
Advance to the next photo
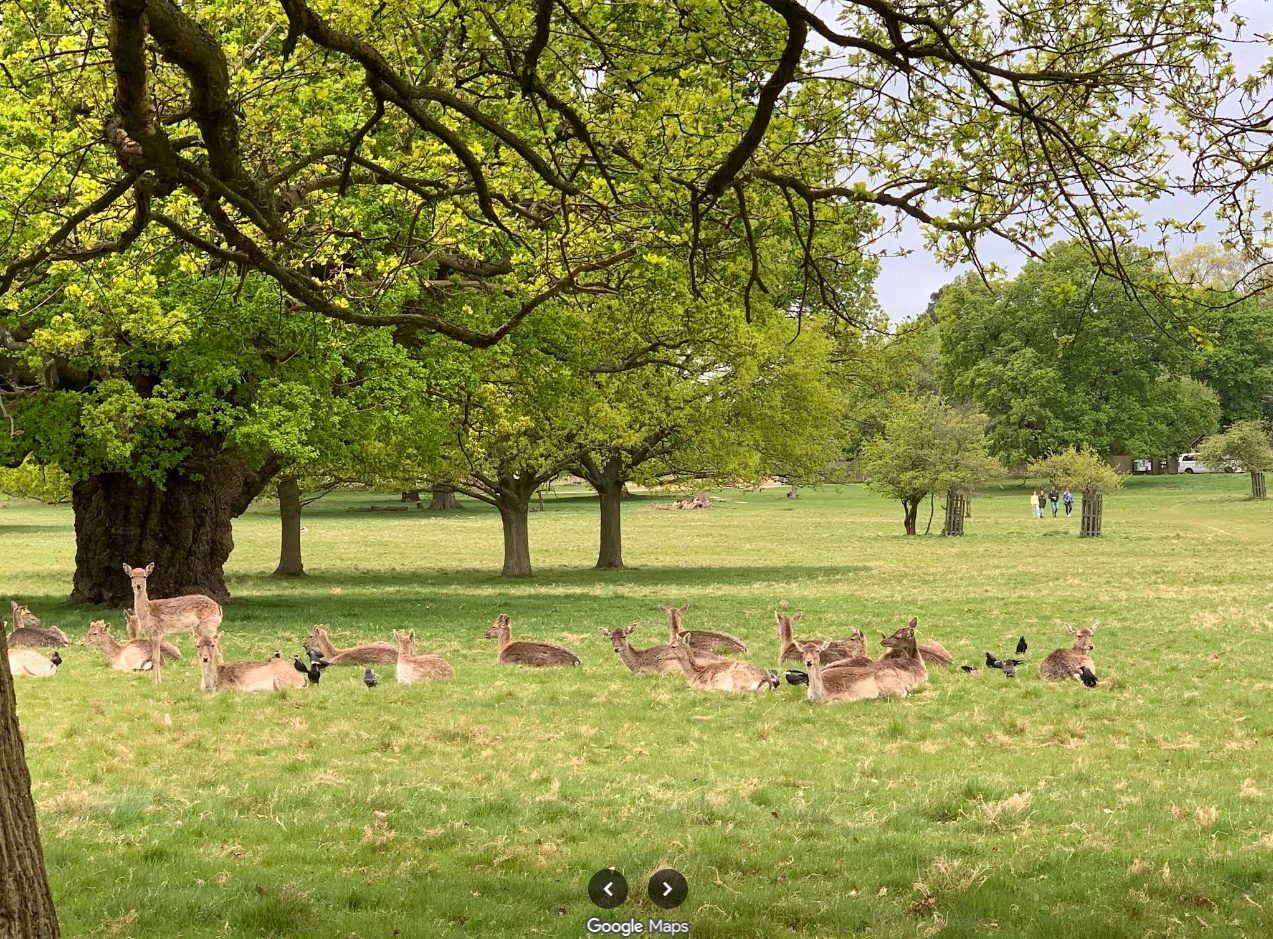point(667,888)
